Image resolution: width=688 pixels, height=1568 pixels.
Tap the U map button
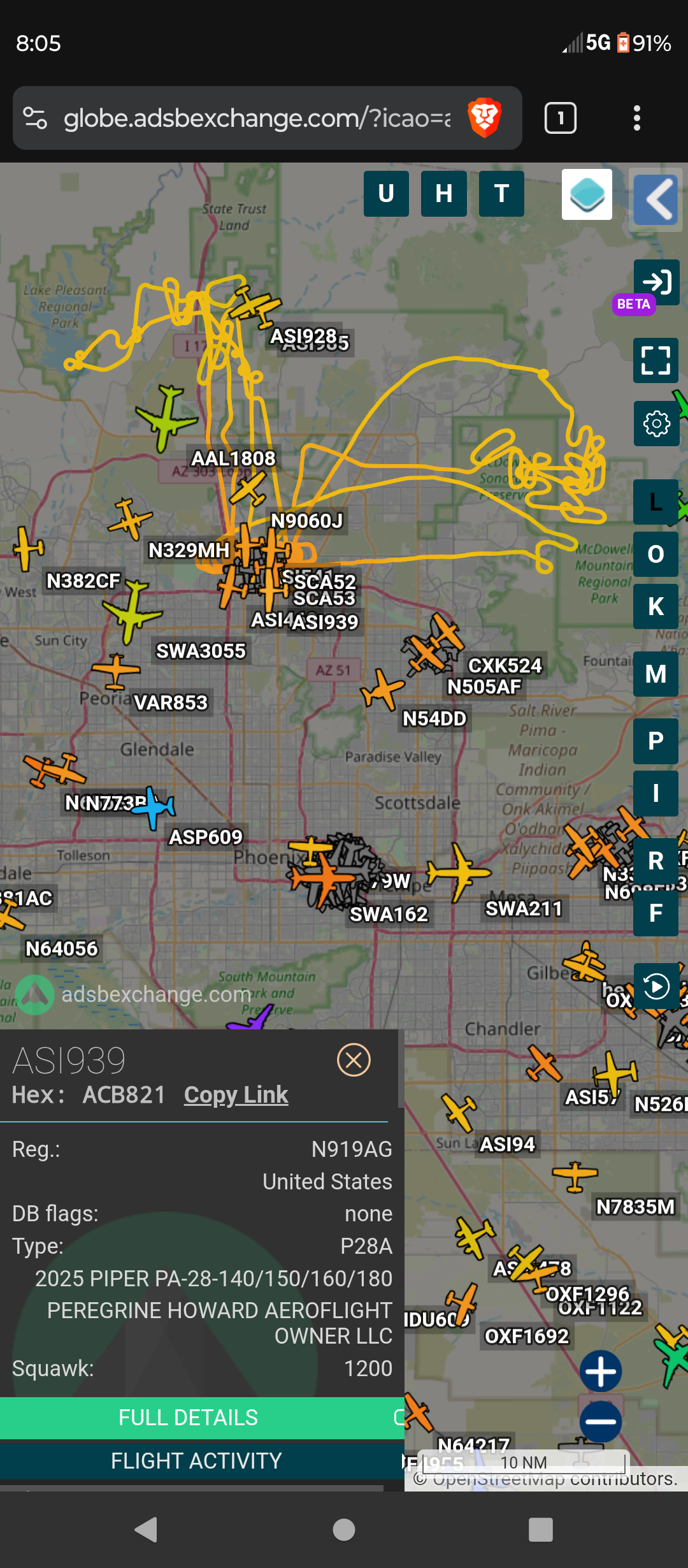386,193
